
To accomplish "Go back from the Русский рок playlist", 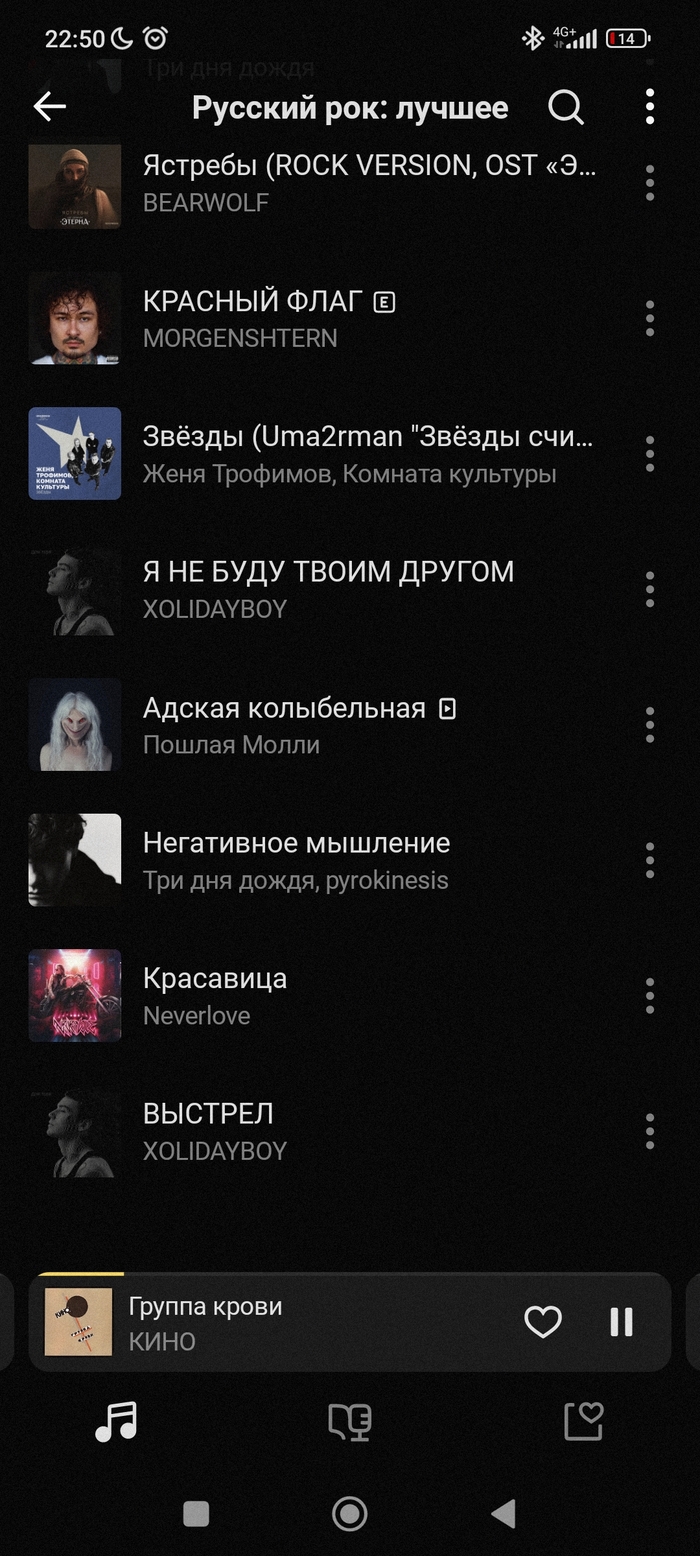I will coord(49,107).
